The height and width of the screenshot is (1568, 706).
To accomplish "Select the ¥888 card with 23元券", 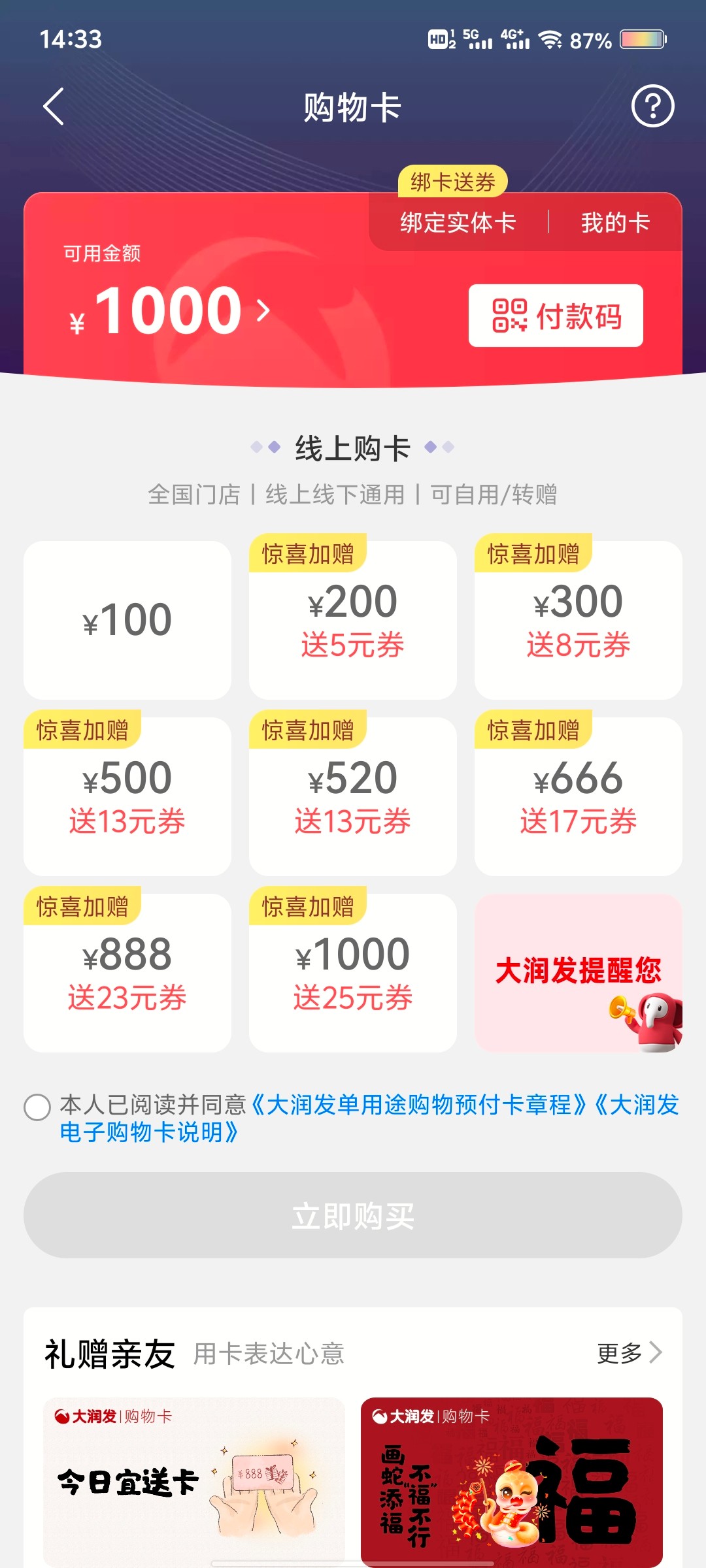I will [x=127, y=973].
